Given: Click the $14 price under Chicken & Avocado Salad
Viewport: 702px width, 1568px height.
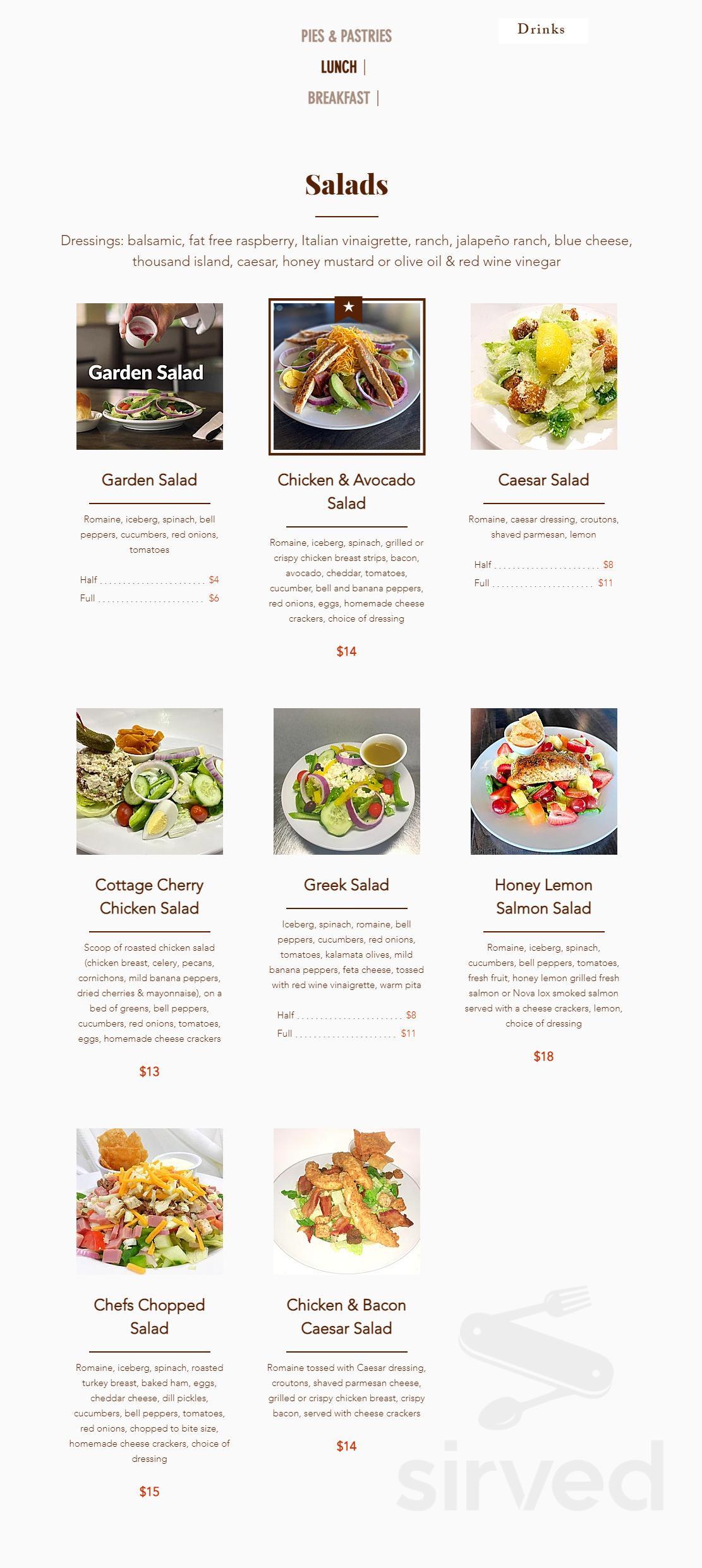Looking at the screenshot, I should 346,651.
